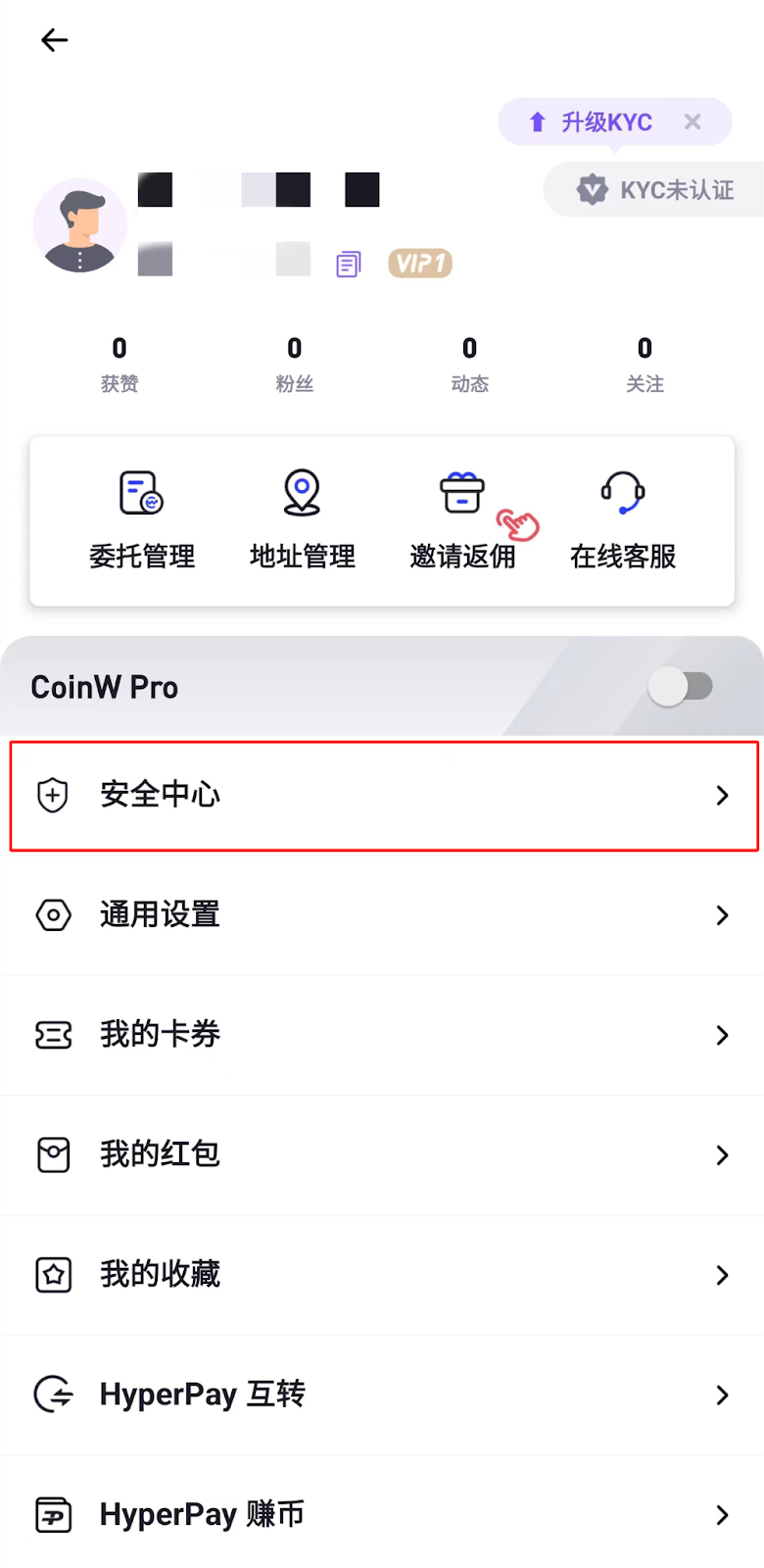Image resolution: width=764 pixels, height=1568 pixels.
Task: Open 安全中心 security center
Action: (382, 795)
